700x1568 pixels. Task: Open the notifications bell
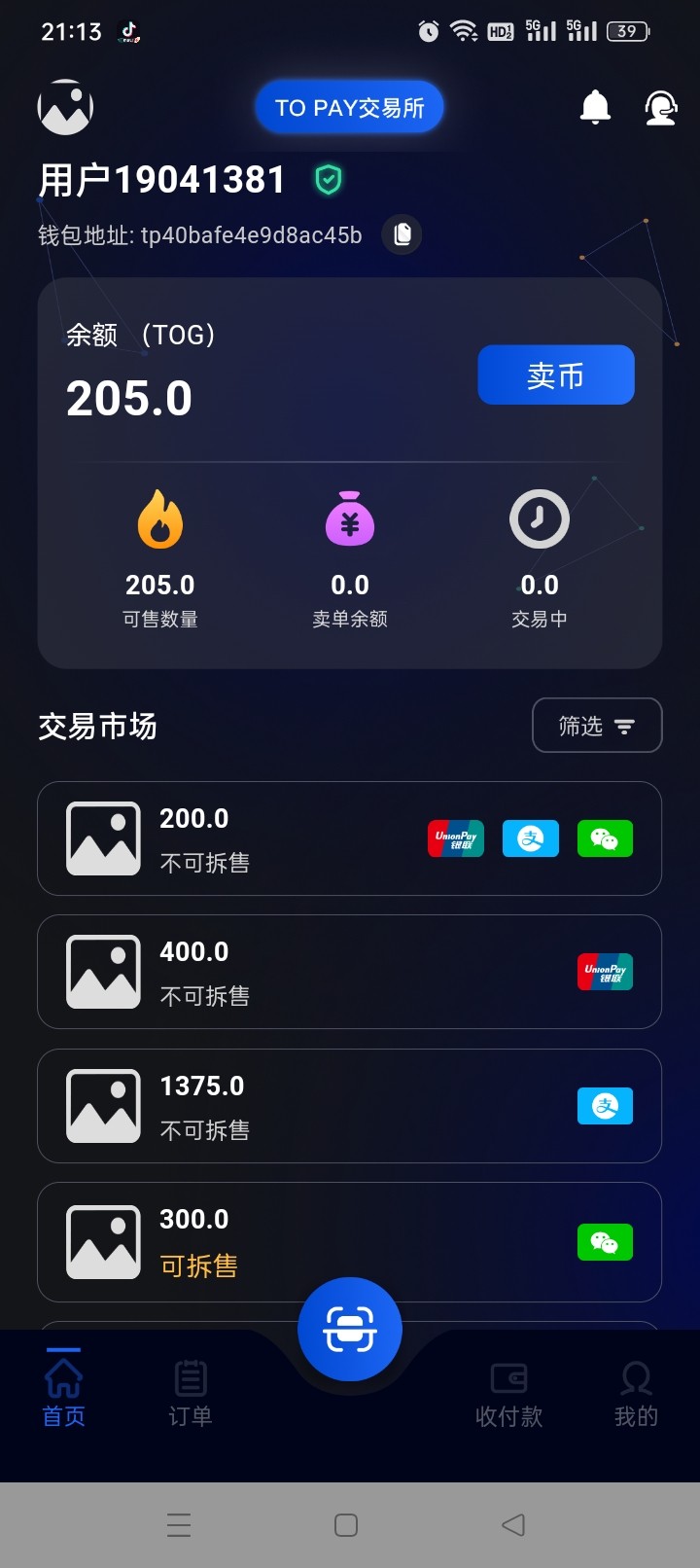[x=595, y=107]
